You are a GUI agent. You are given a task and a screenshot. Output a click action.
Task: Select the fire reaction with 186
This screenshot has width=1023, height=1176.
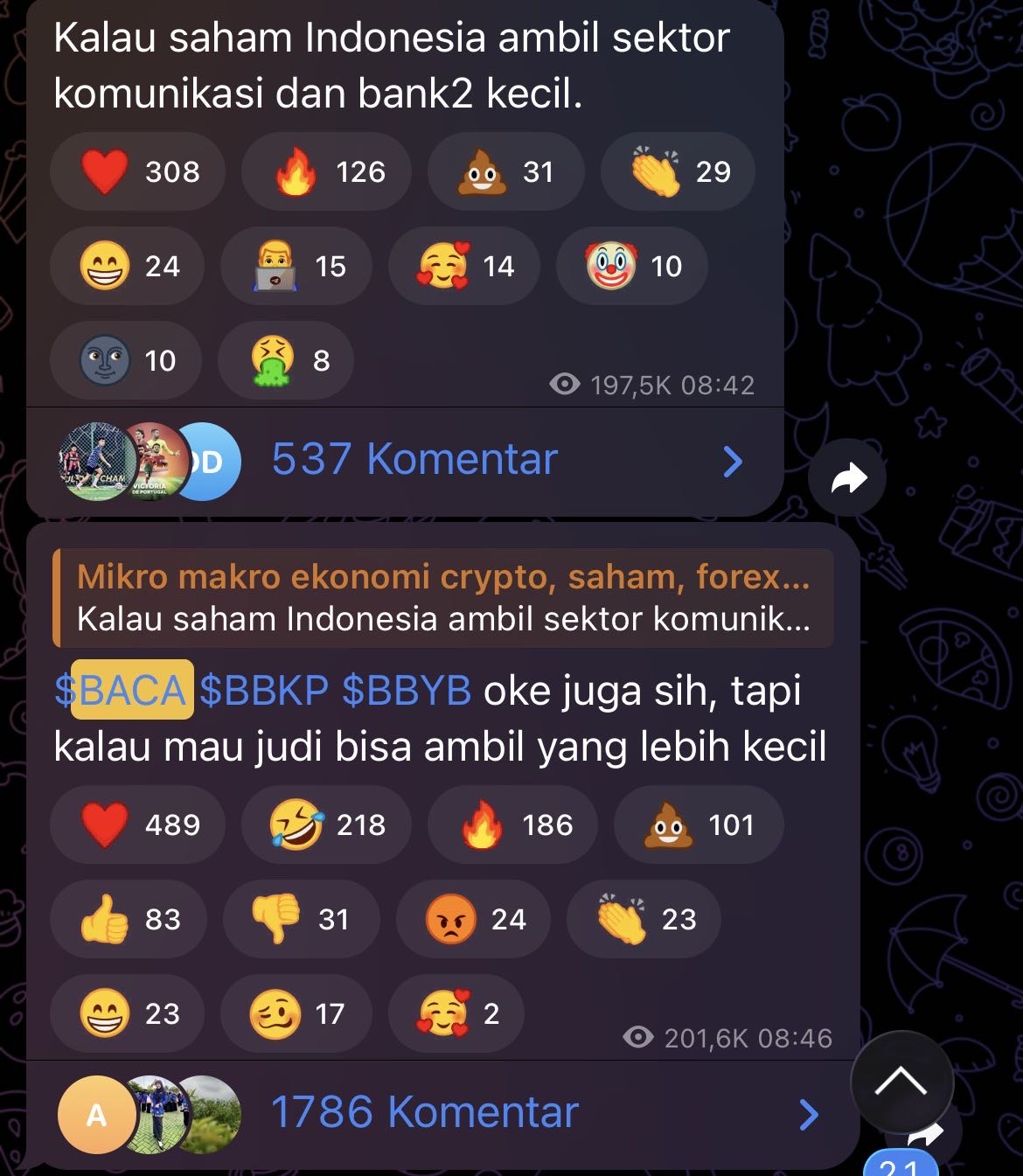click(x=513, y=825)
